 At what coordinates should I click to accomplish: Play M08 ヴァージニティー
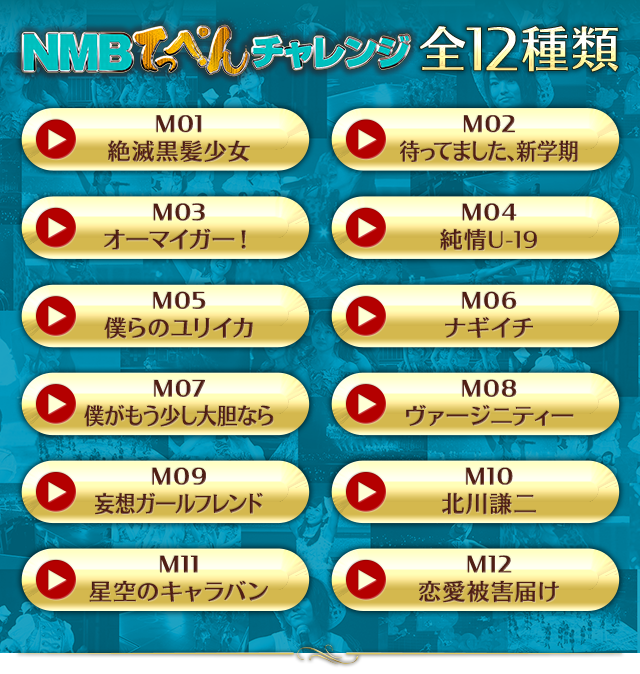pyautogui.click(x=475, y=404)
